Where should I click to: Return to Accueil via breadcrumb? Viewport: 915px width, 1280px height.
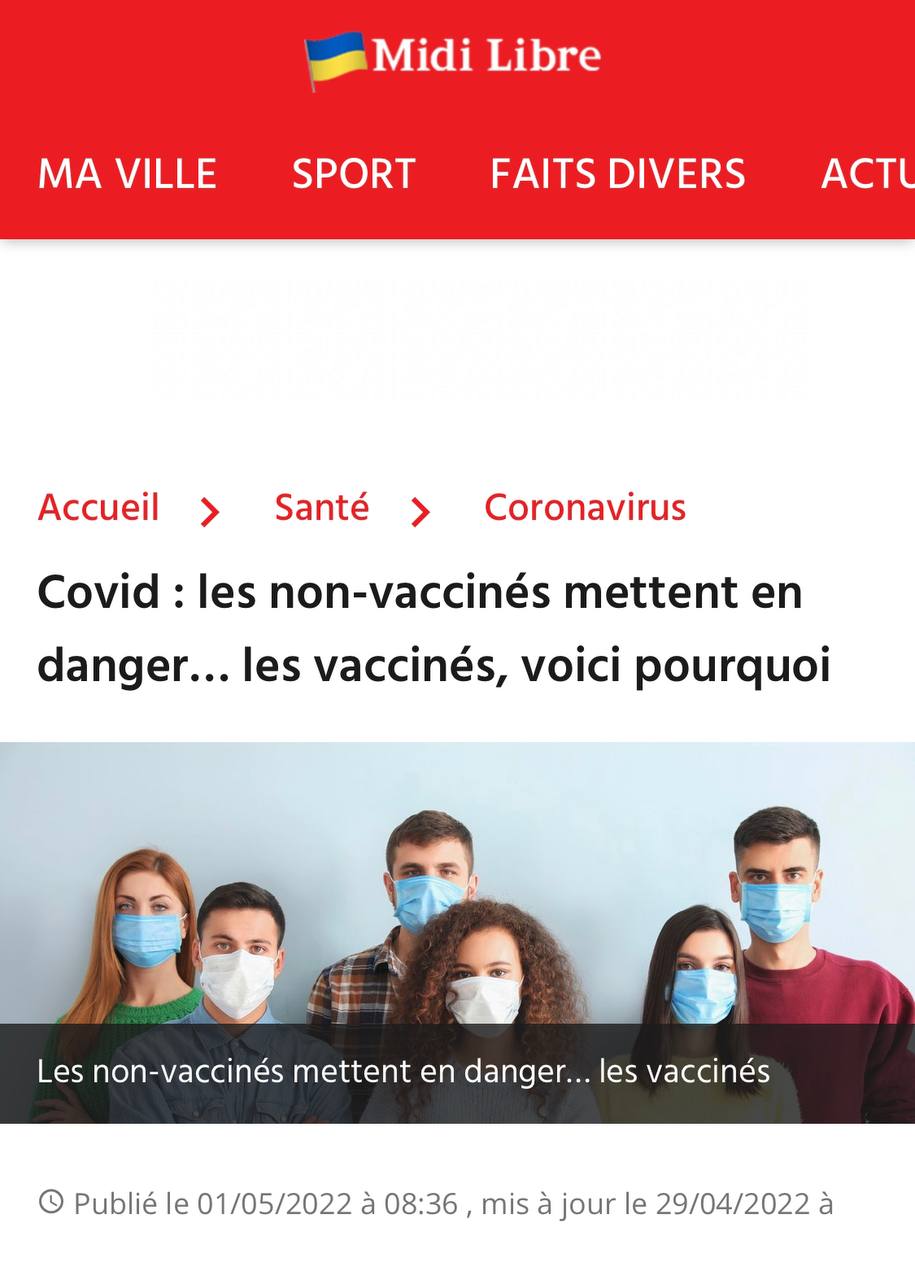click(98, 508)
